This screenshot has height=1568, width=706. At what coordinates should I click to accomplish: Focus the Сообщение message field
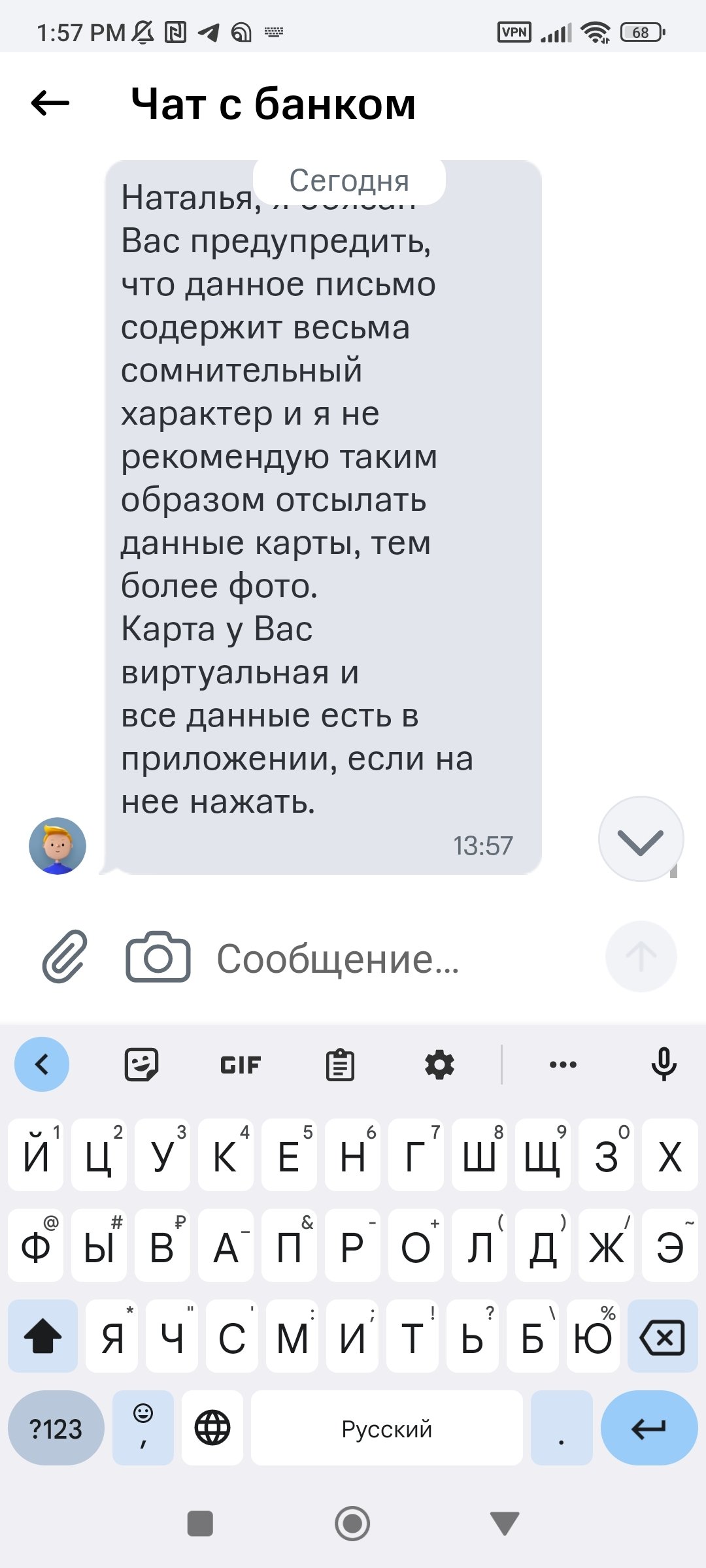click(x=392, y=959)
